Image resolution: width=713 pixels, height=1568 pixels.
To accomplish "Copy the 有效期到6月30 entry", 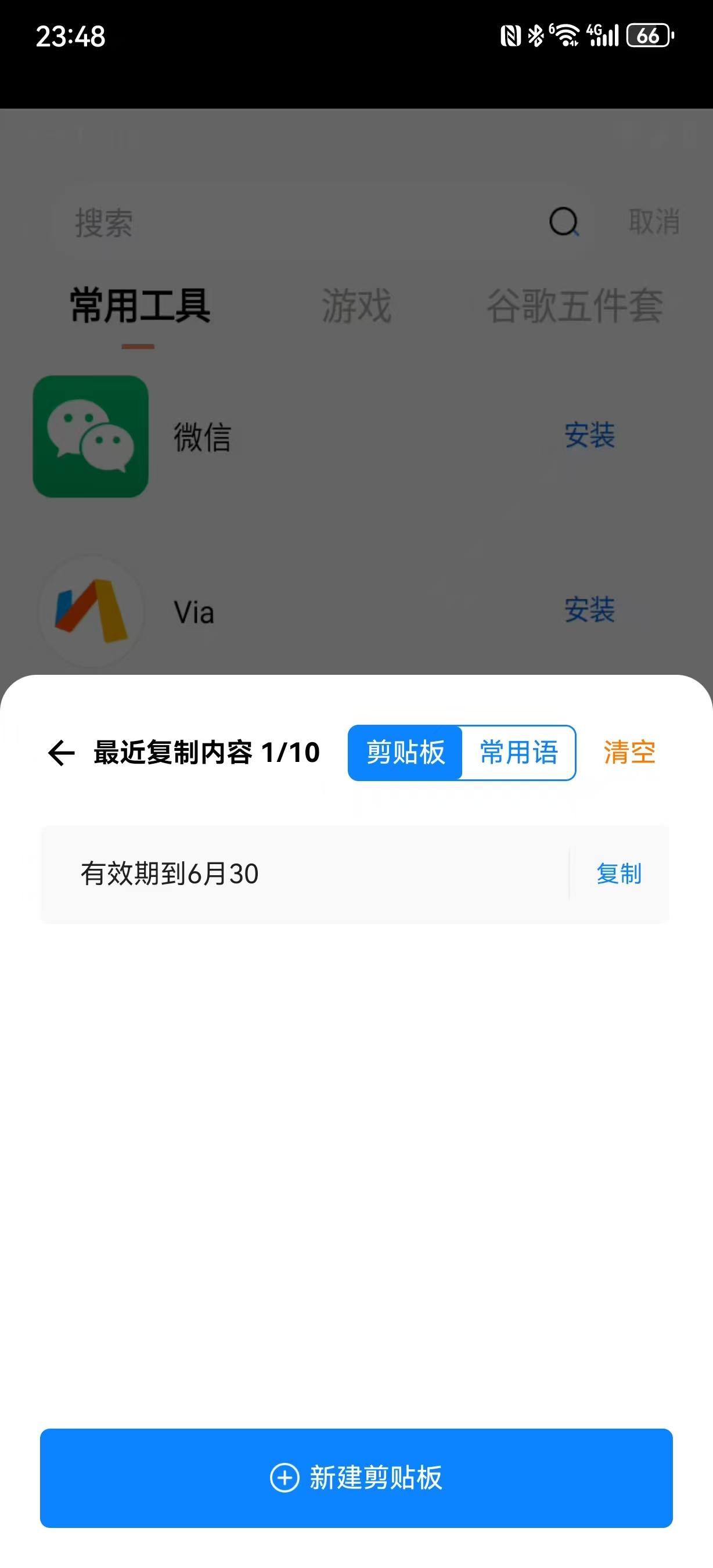I will tap(619, 874).
